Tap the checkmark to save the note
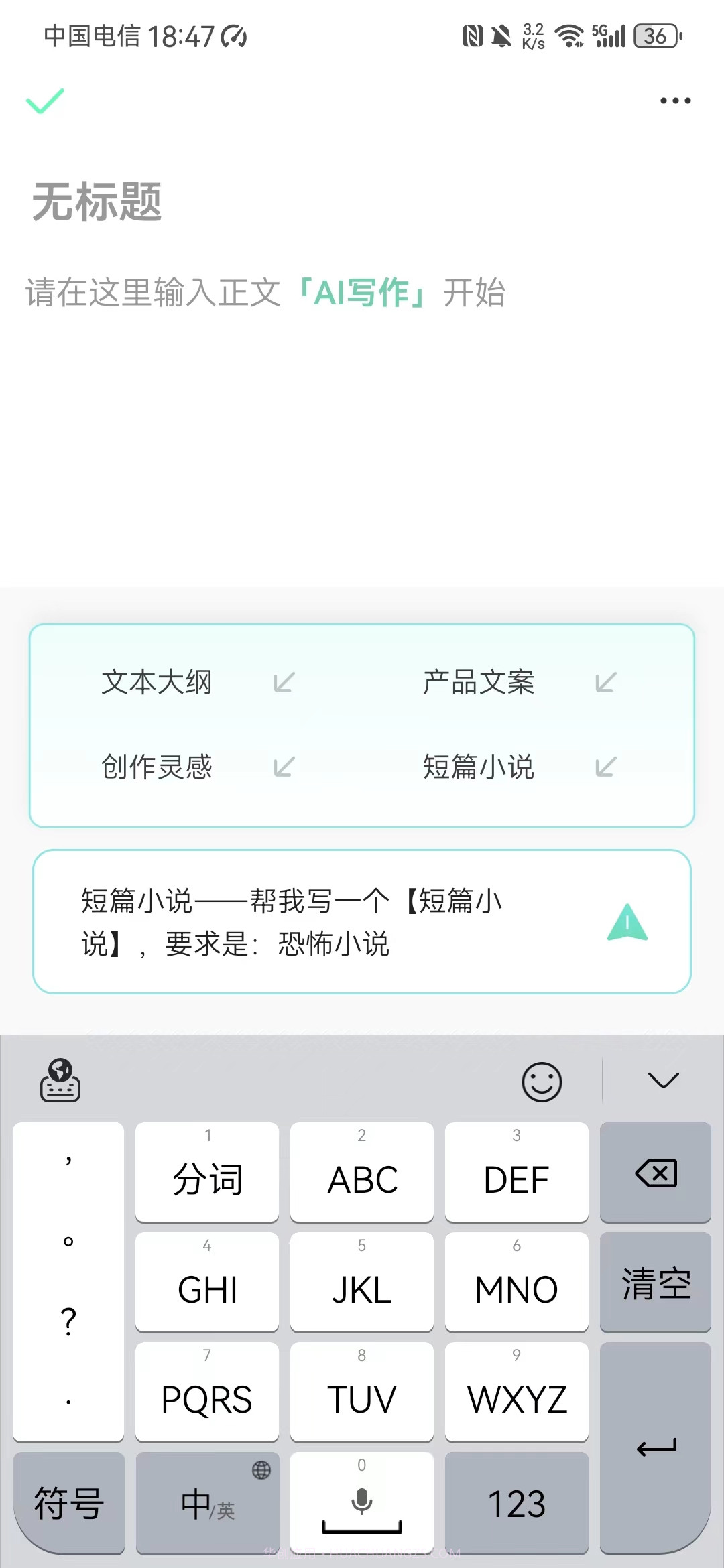 click(44, 102)
